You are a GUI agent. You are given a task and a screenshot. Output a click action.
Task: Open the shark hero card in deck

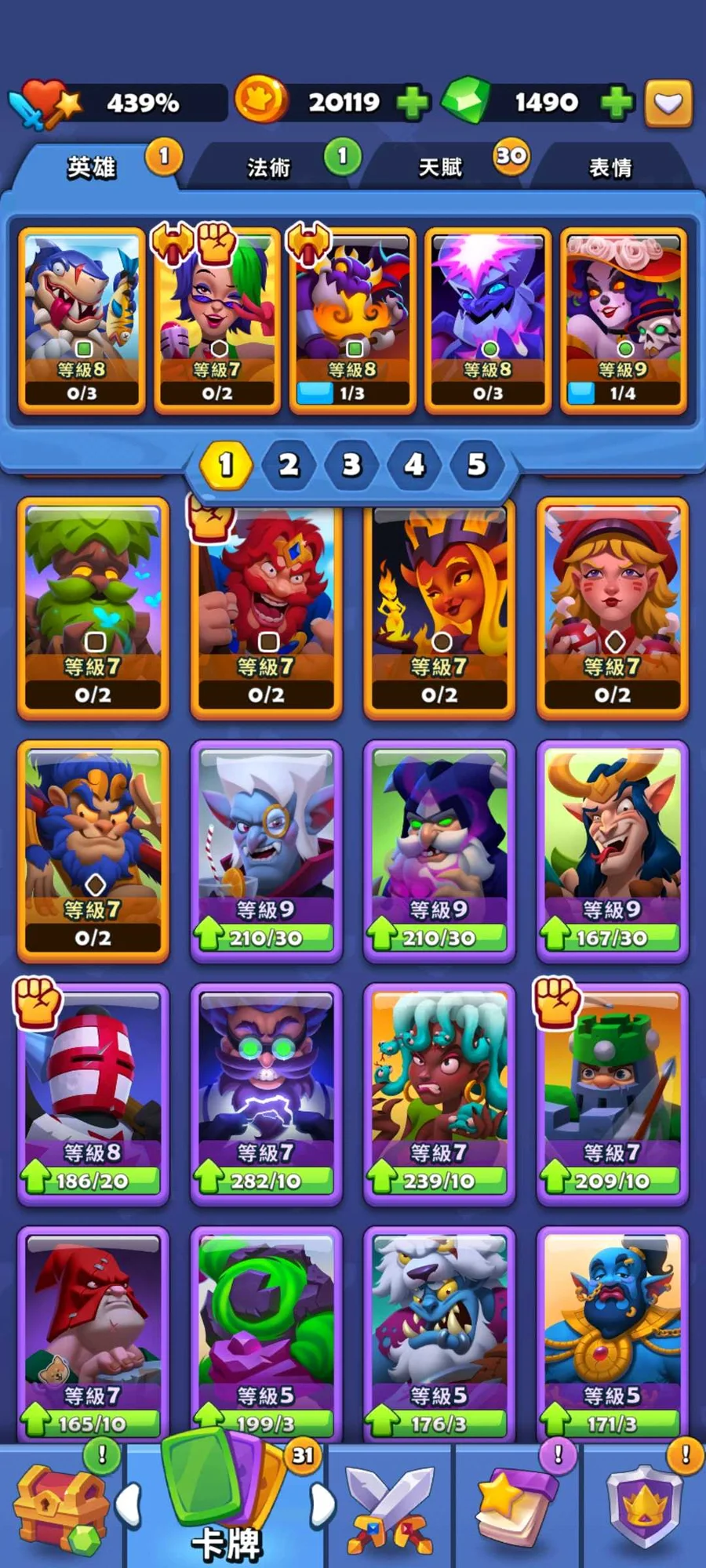point(82,321)
